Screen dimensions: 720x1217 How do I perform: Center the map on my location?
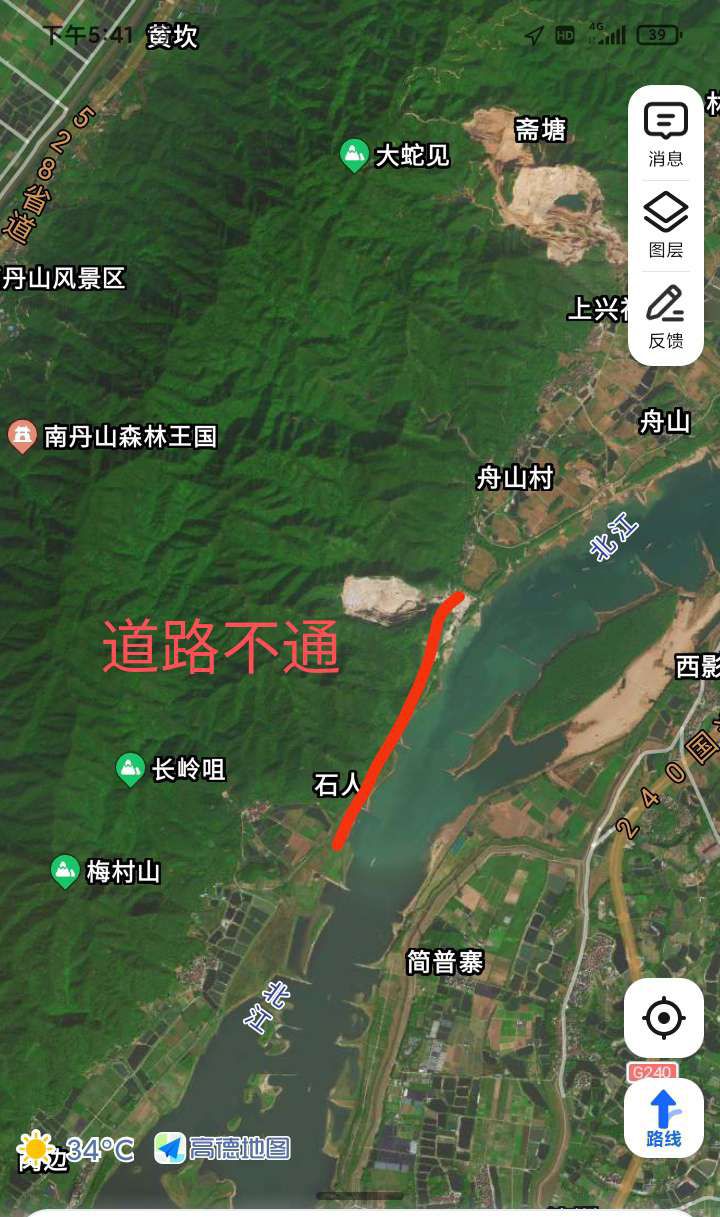tap(664, 1018)
